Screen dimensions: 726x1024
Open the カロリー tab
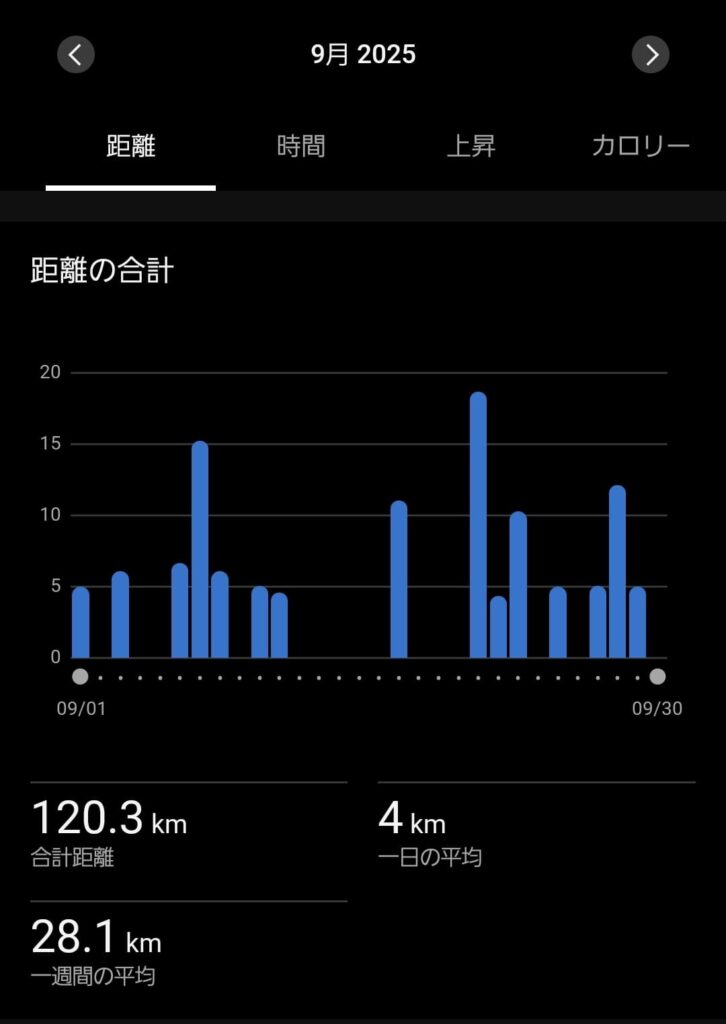pos(640,147)
